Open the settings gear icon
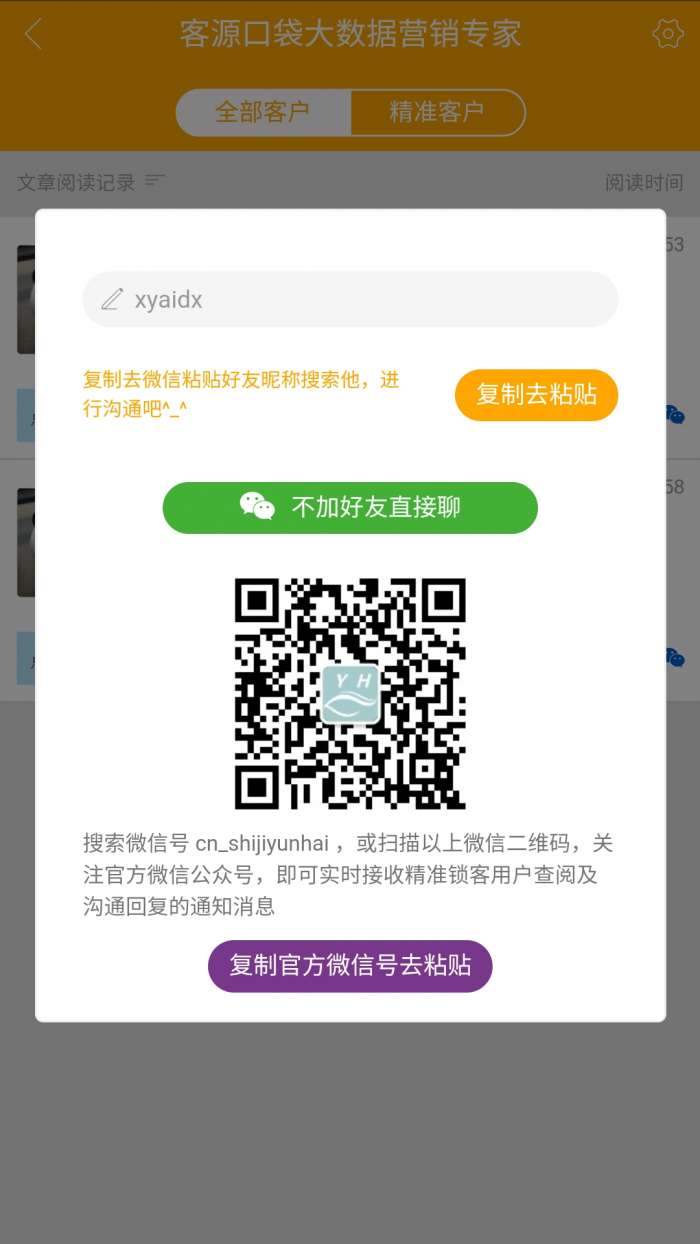The height and width of the screenshot is (1244, 700). pyautogui.click(x=667, y=34)
